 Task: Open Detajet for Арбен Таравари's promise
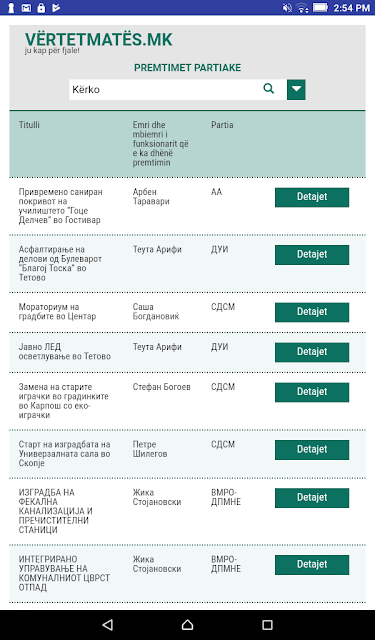(312, 197)
